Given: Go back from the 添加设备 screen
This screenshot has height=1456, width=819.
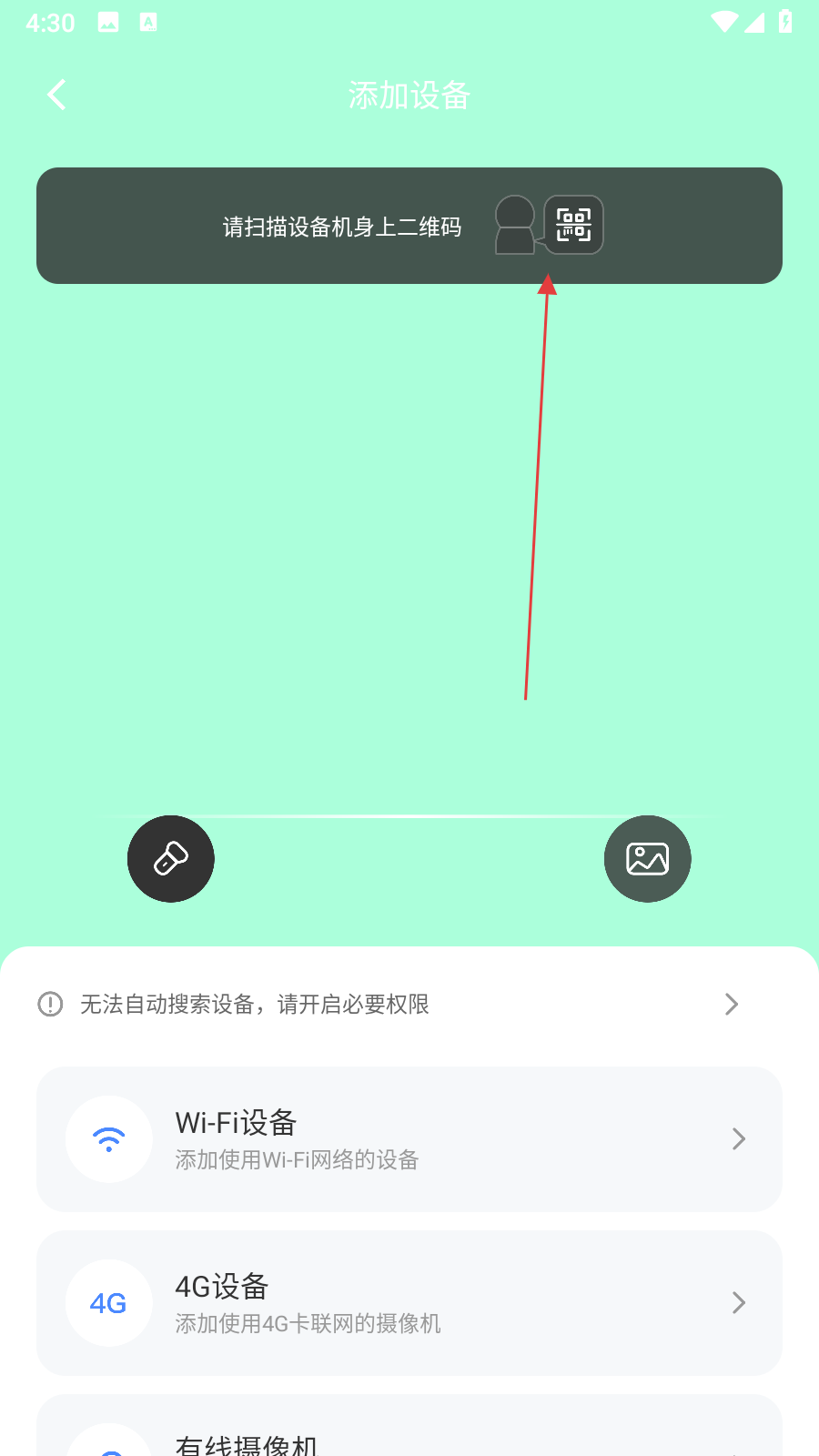Looking at the screenshot, I should [x=57, y=95].
